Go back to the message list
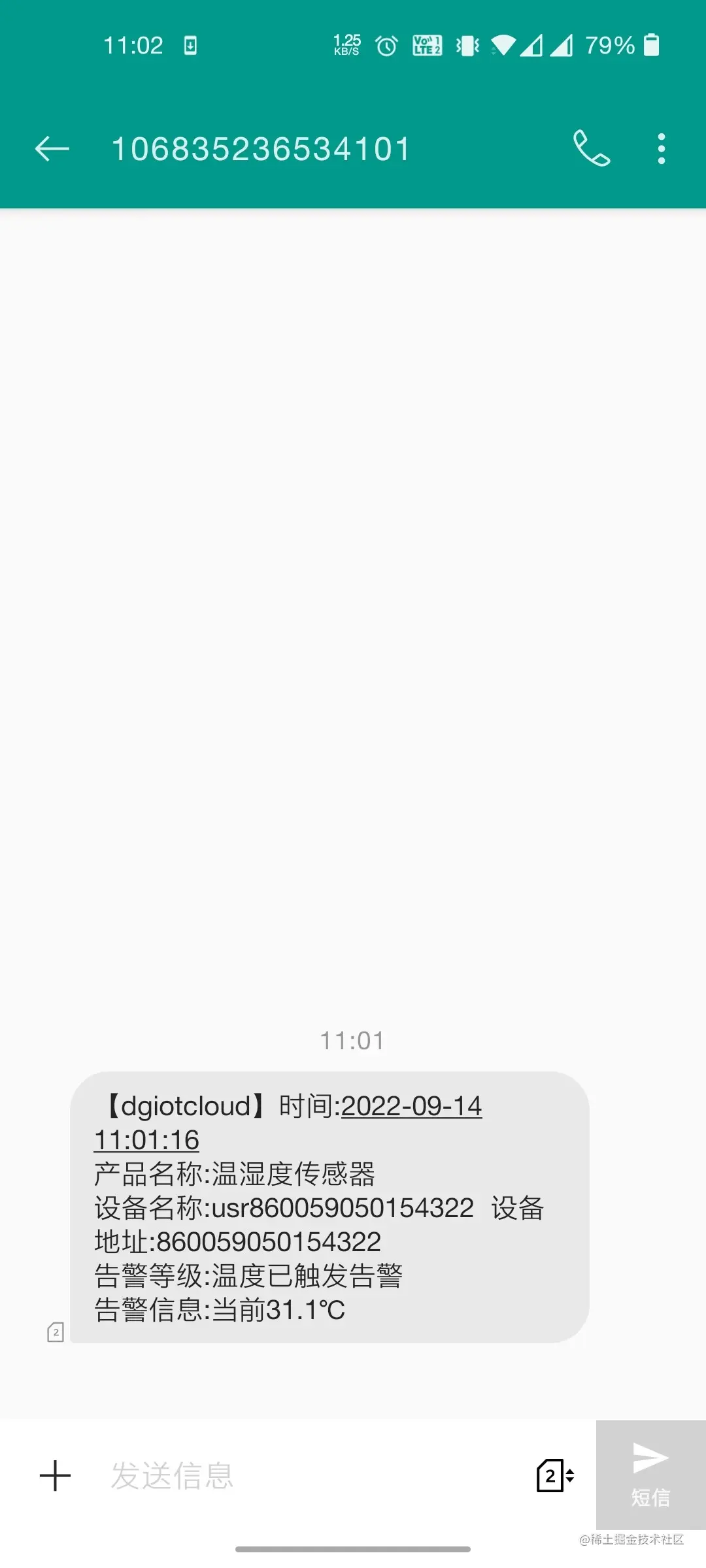The image size is (706, 1568). pyautogui.click(x=52, y=149)
